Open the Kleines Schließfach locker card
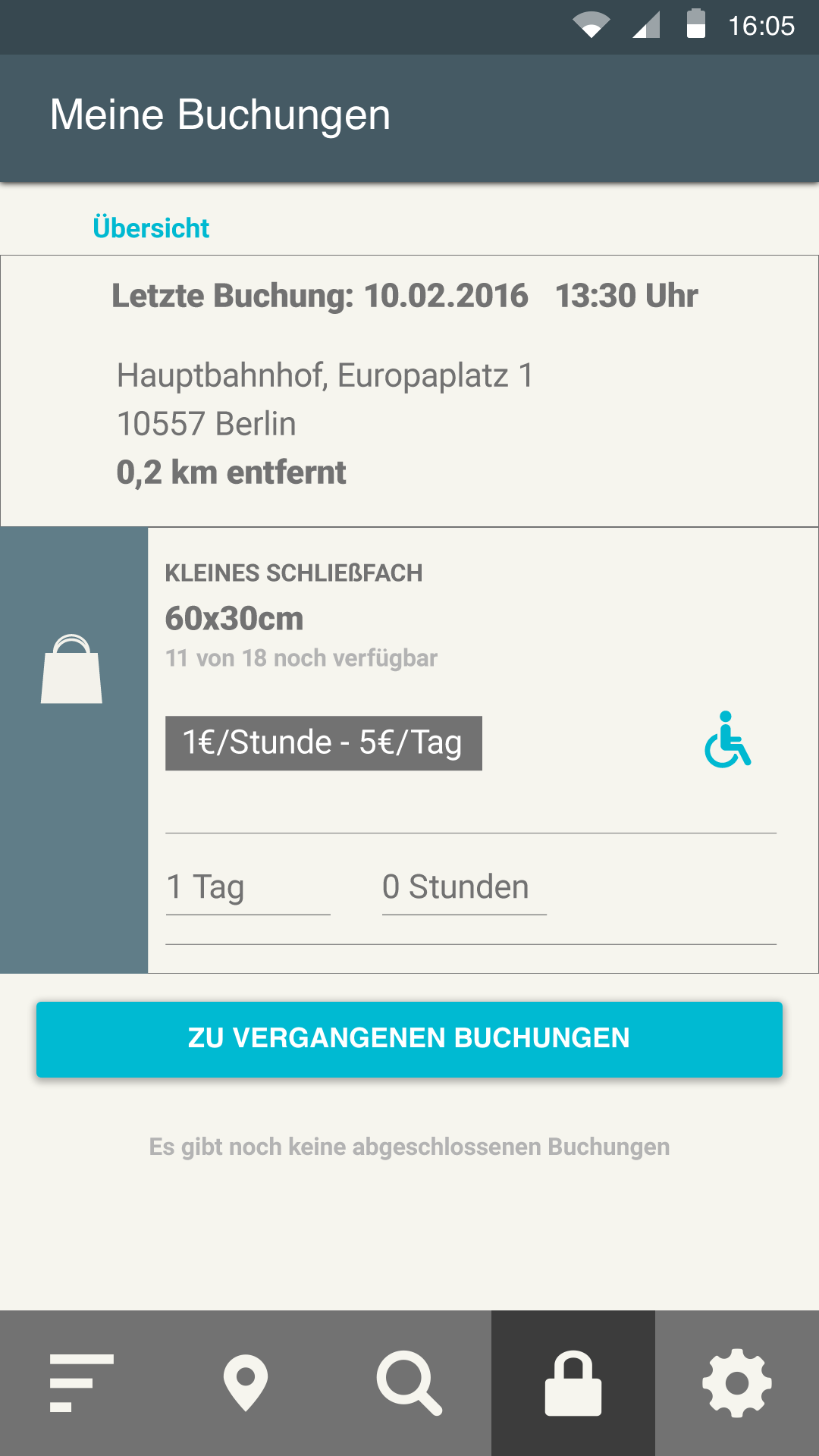The image size is (819, 1456). [x=409, y=750]
